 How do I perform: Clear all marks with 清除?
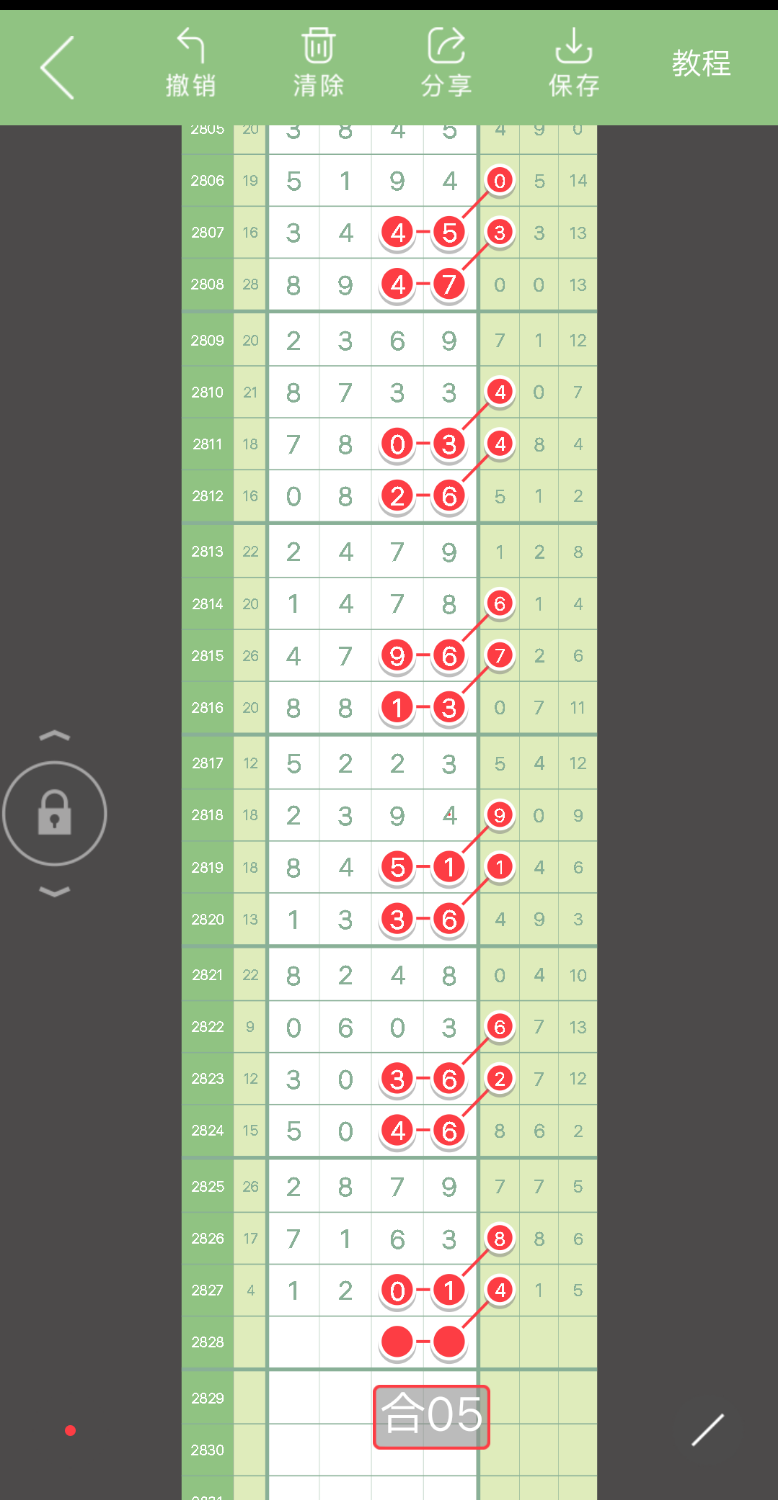(x=318, y=64)
